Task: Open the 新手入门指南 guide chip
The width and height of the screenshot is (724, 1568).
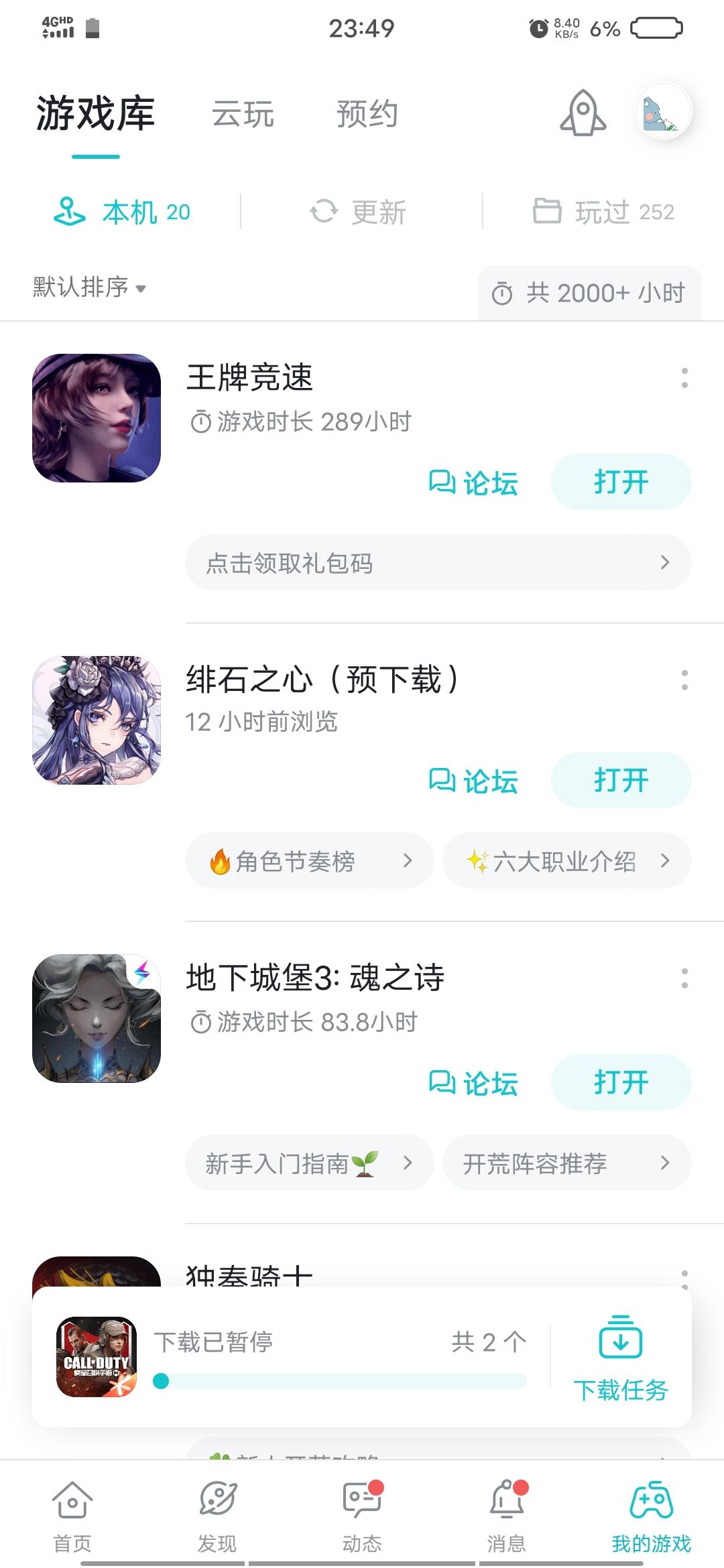Action: click(x=309, y=1163)
